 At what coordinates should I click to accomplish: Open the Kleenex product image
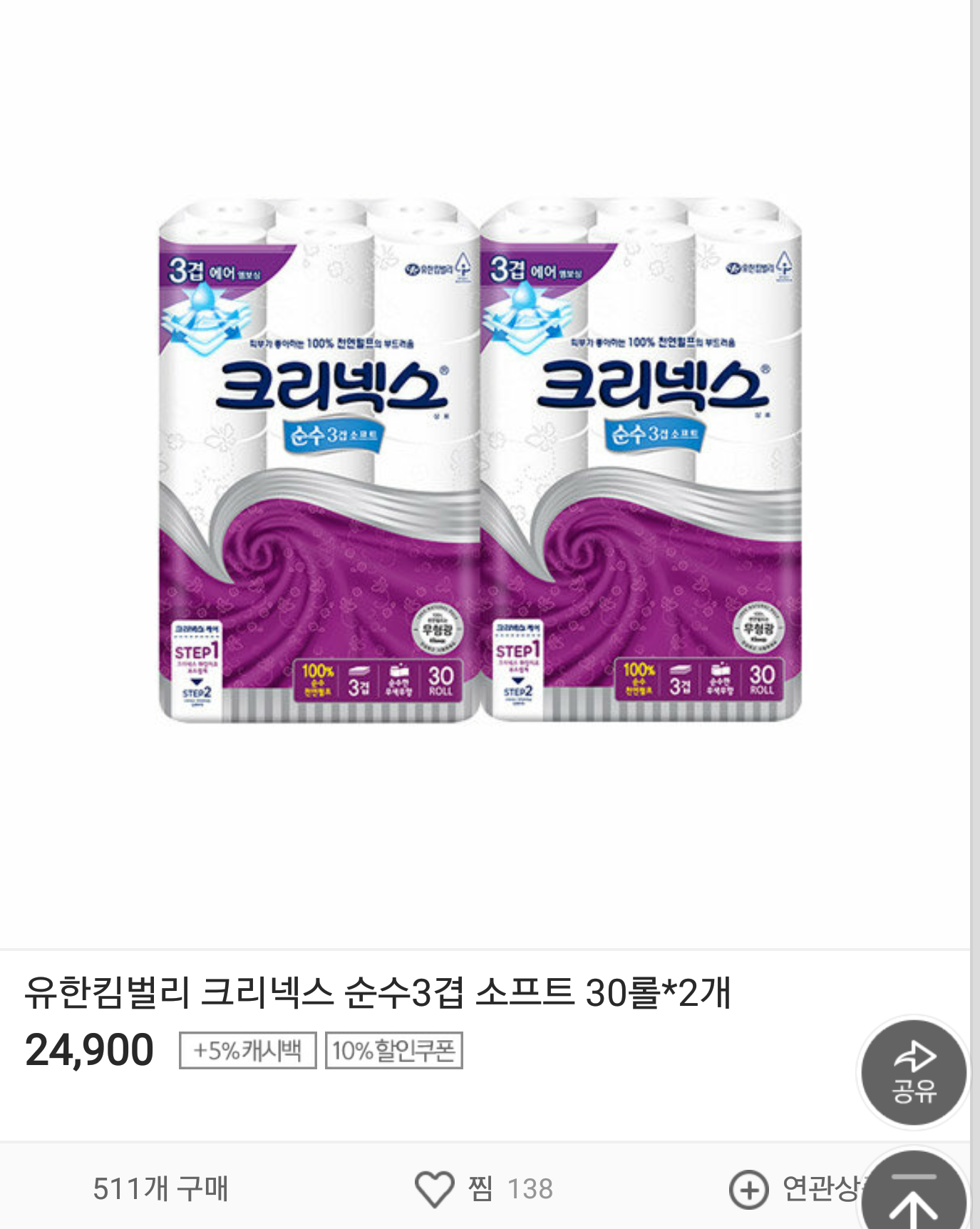480,461
